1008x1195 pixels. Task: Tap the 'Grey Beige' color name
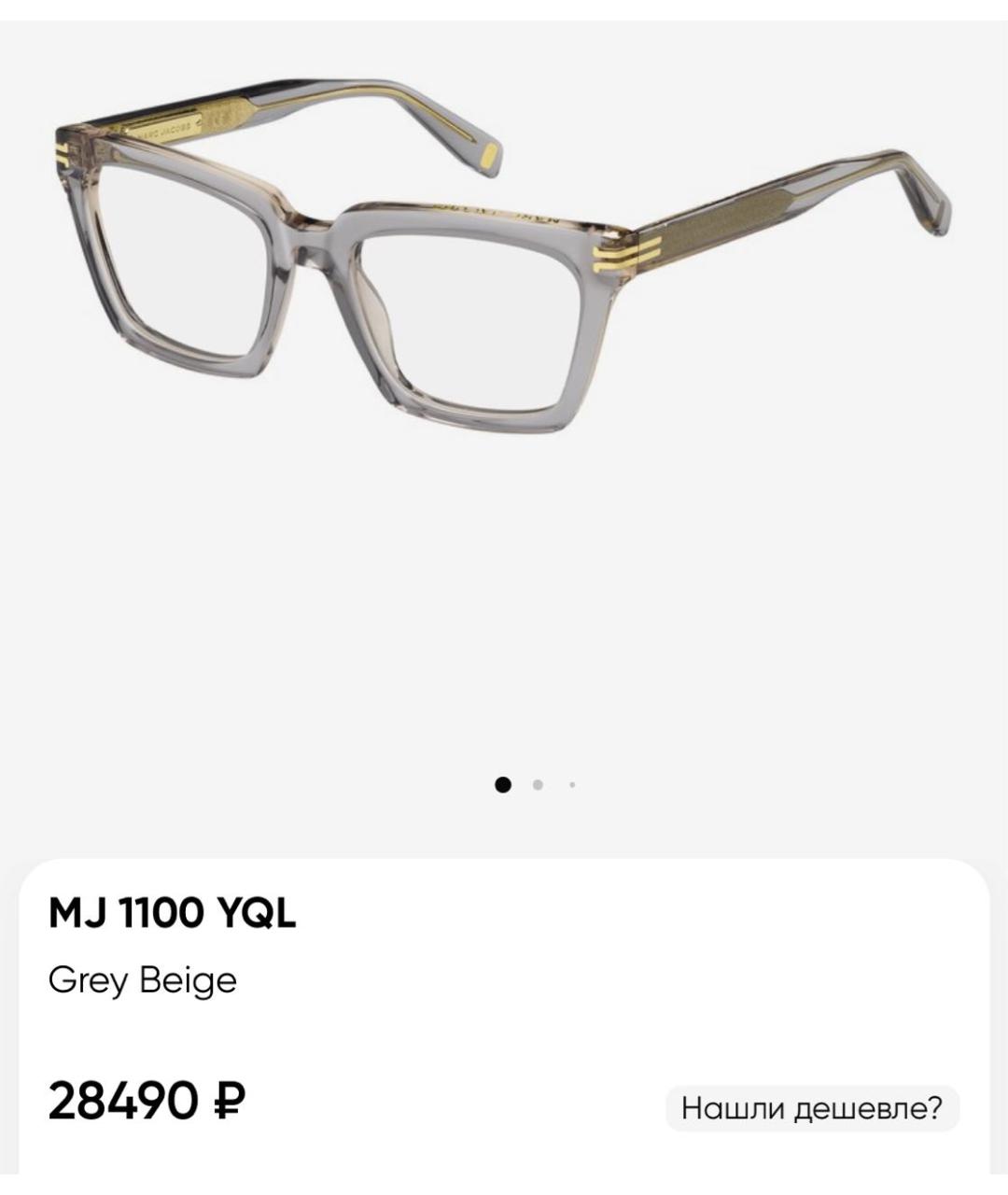point(142,980)
